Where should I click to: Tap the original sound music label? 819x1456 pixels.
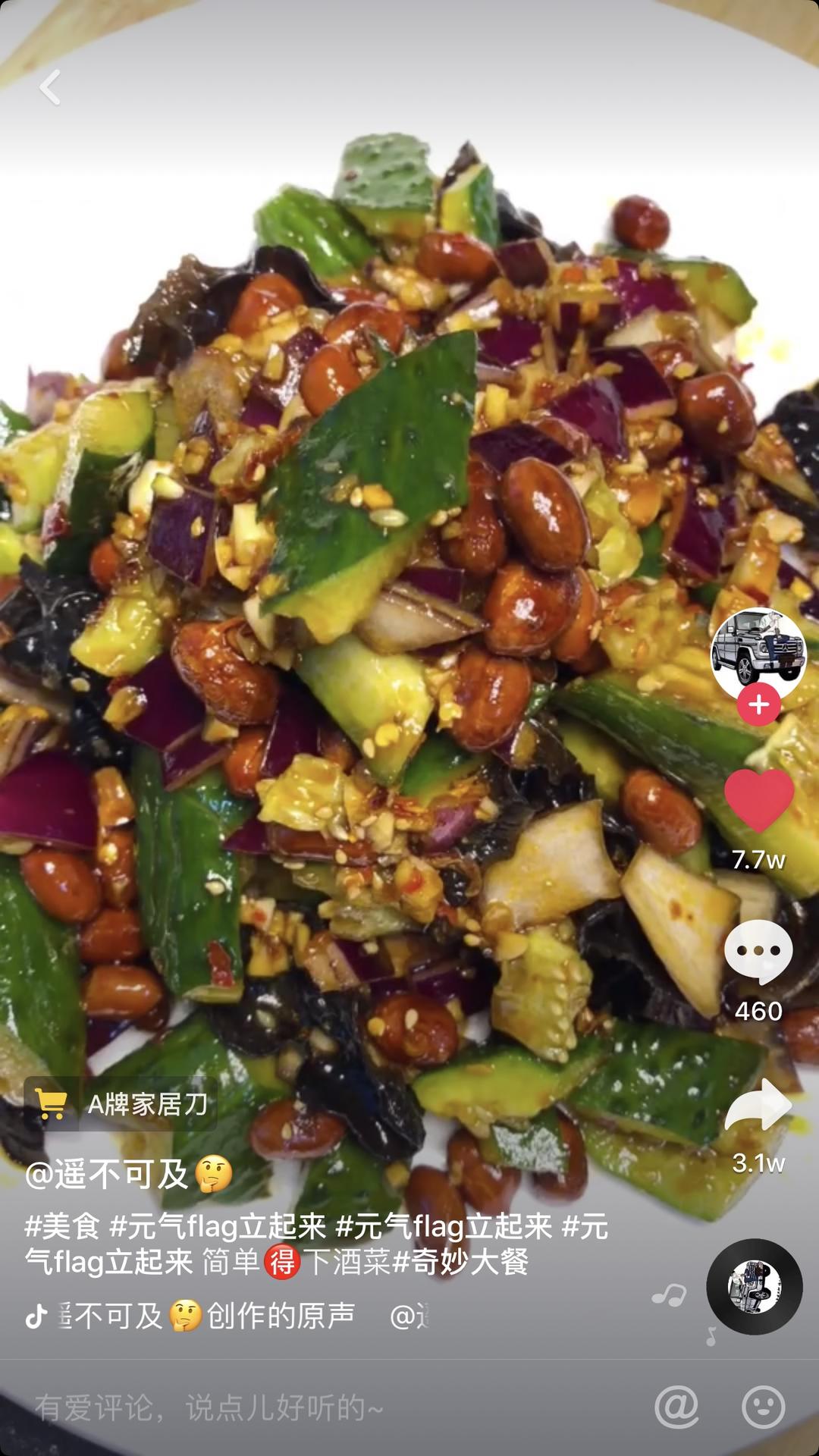[x=205, y=1316]
